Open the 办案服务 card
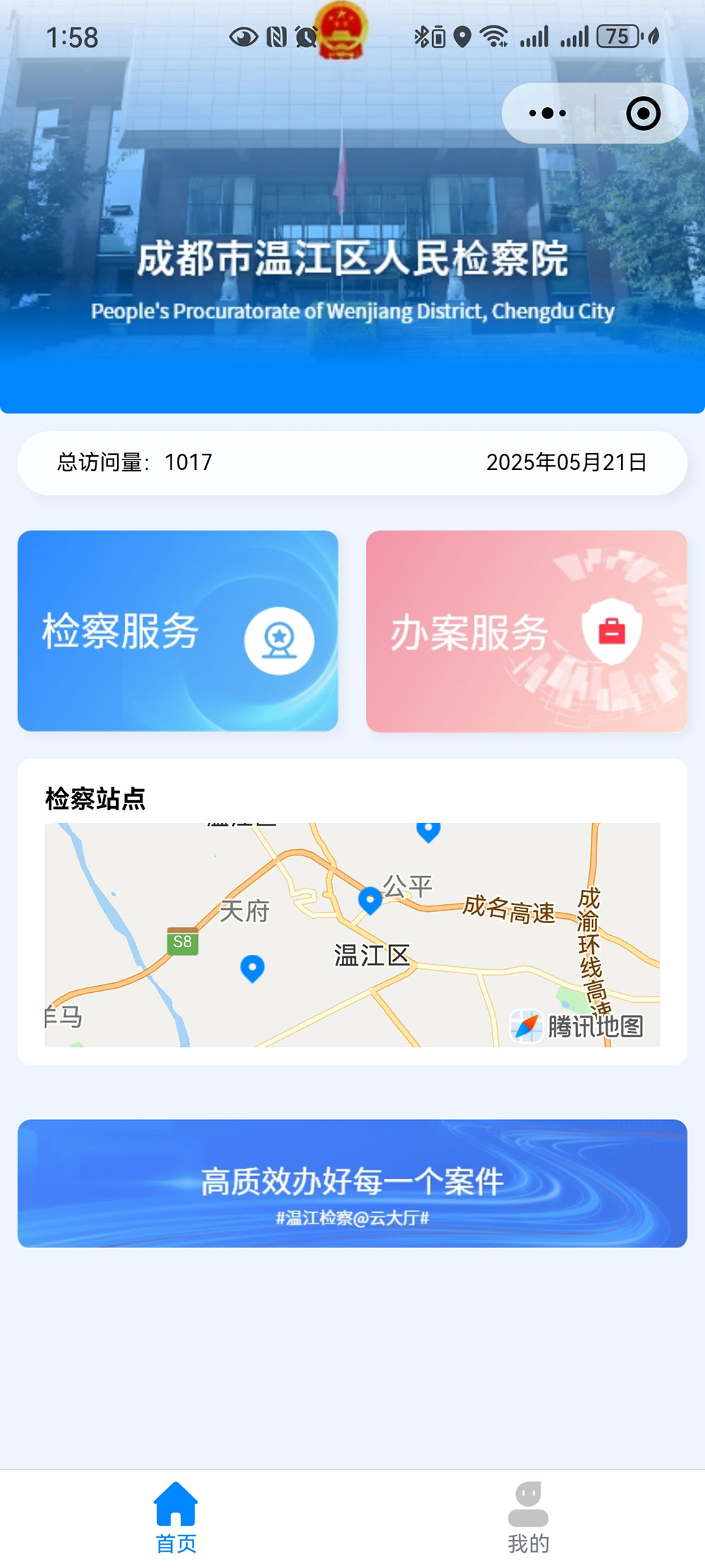Viewport: 705px width, 1568px height. coord(526,631)
